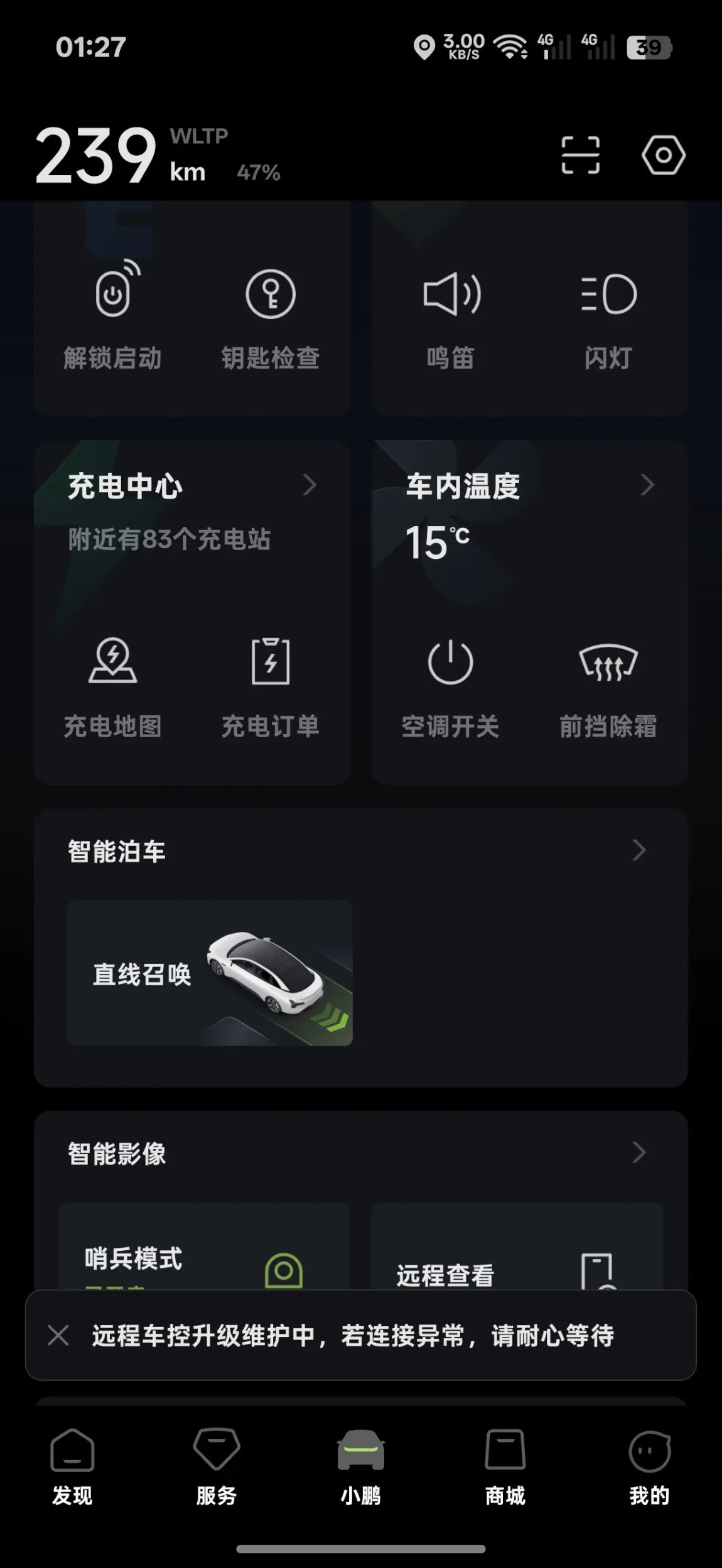Open the scan code icon

click(580, 155)
